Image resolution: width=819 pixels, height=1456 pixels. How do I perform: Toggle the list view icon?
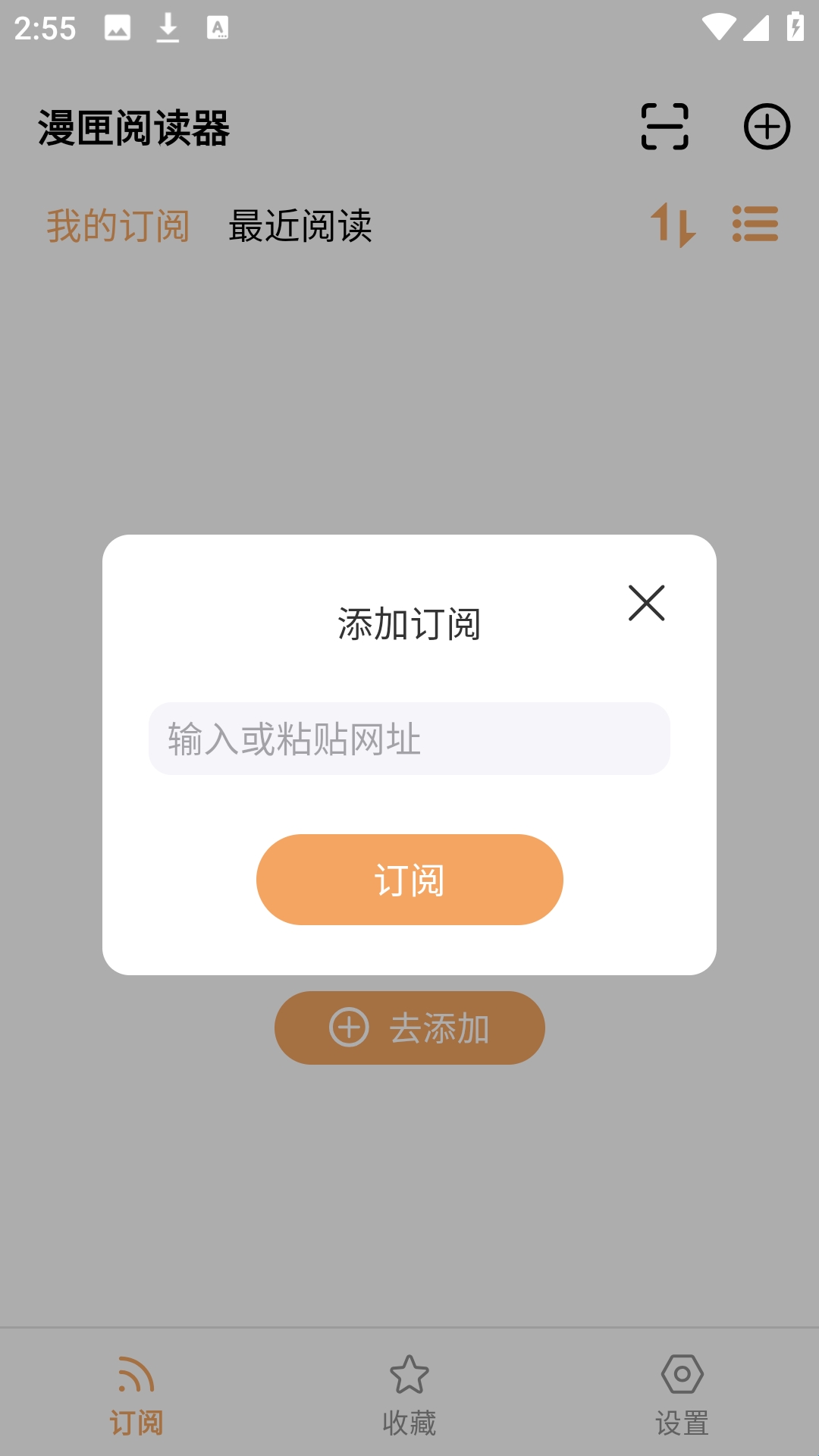point(755,224)
